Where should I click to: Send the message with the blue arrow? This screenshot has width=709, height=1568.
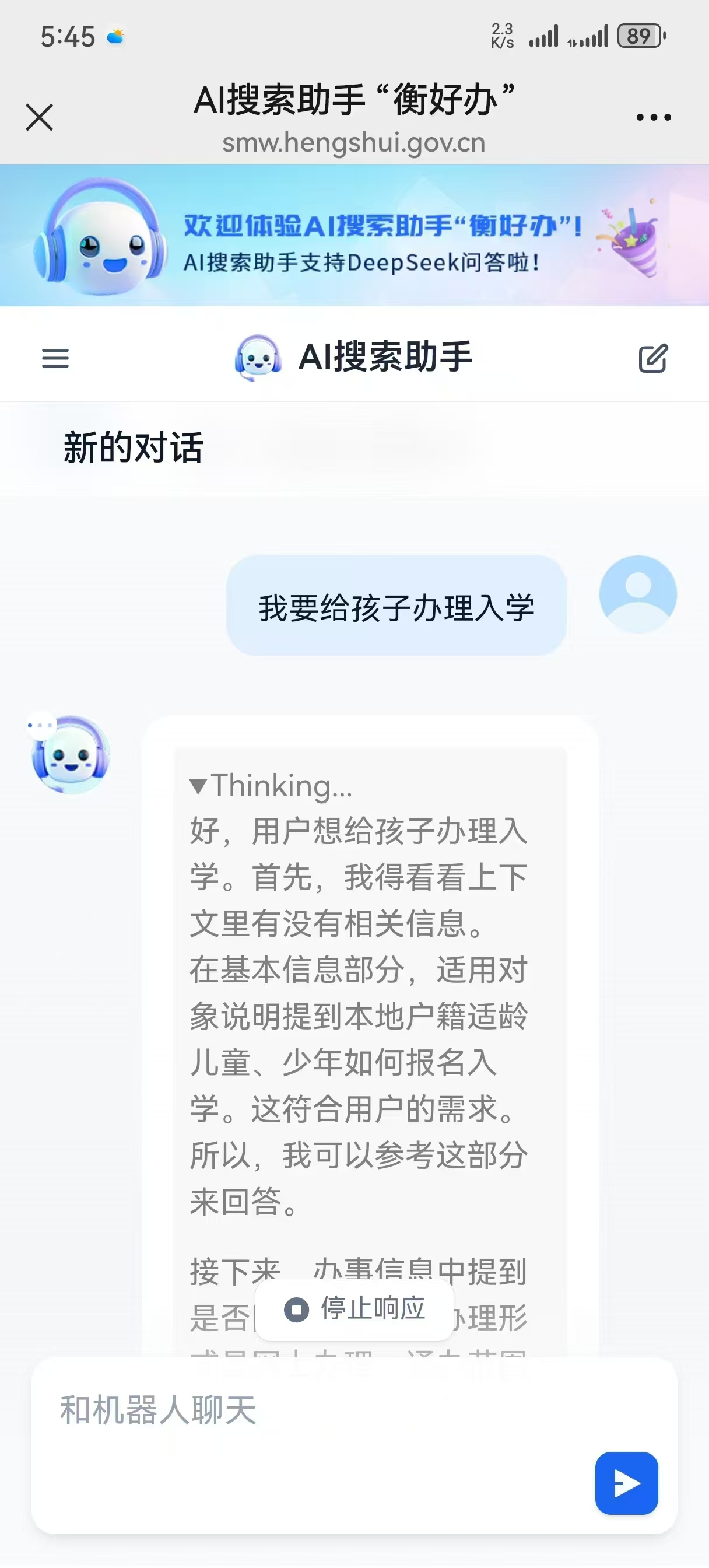coord(626,1483)
